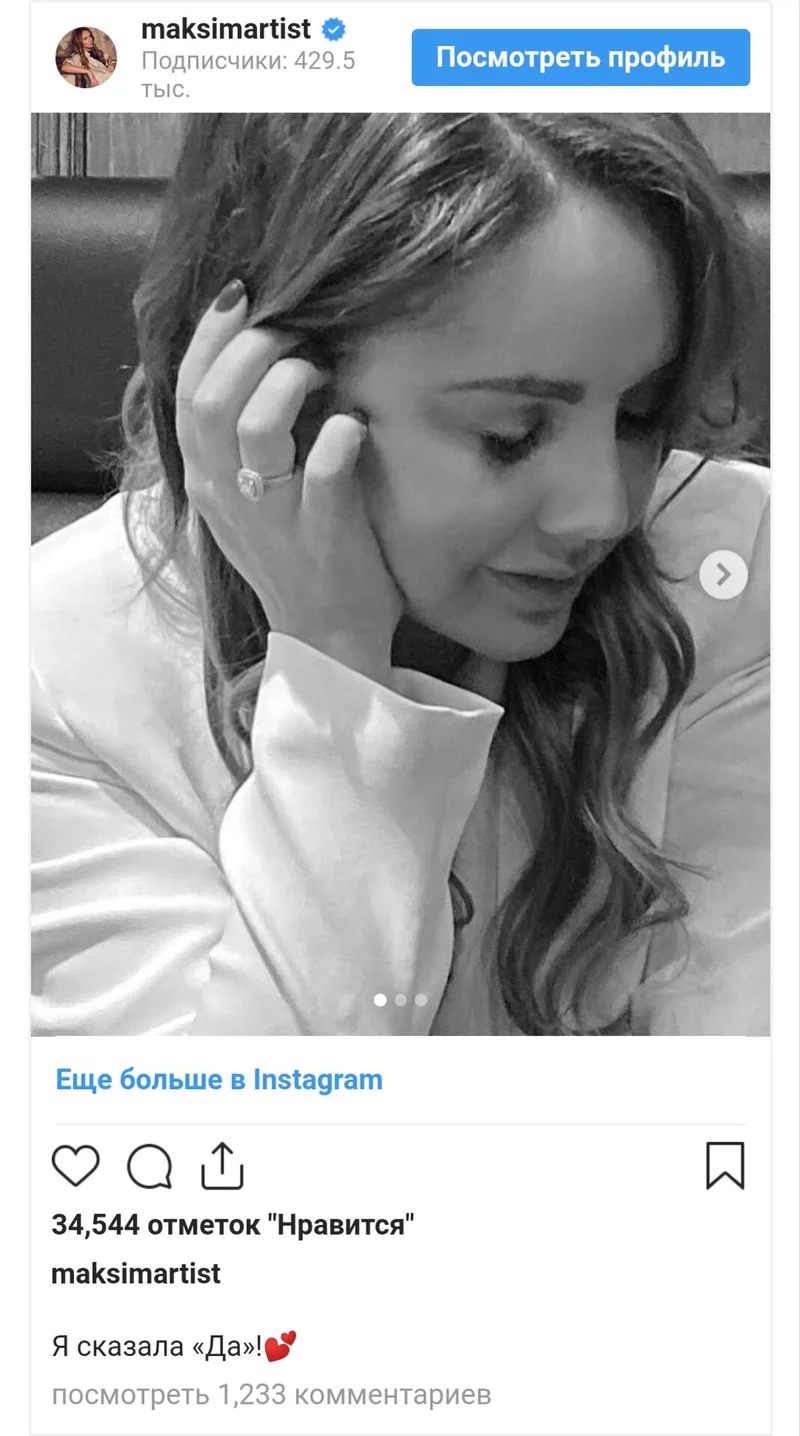This screenshot has height=1436, width=800.
Task: Like the post with the heart icon
Action: 76,1166
